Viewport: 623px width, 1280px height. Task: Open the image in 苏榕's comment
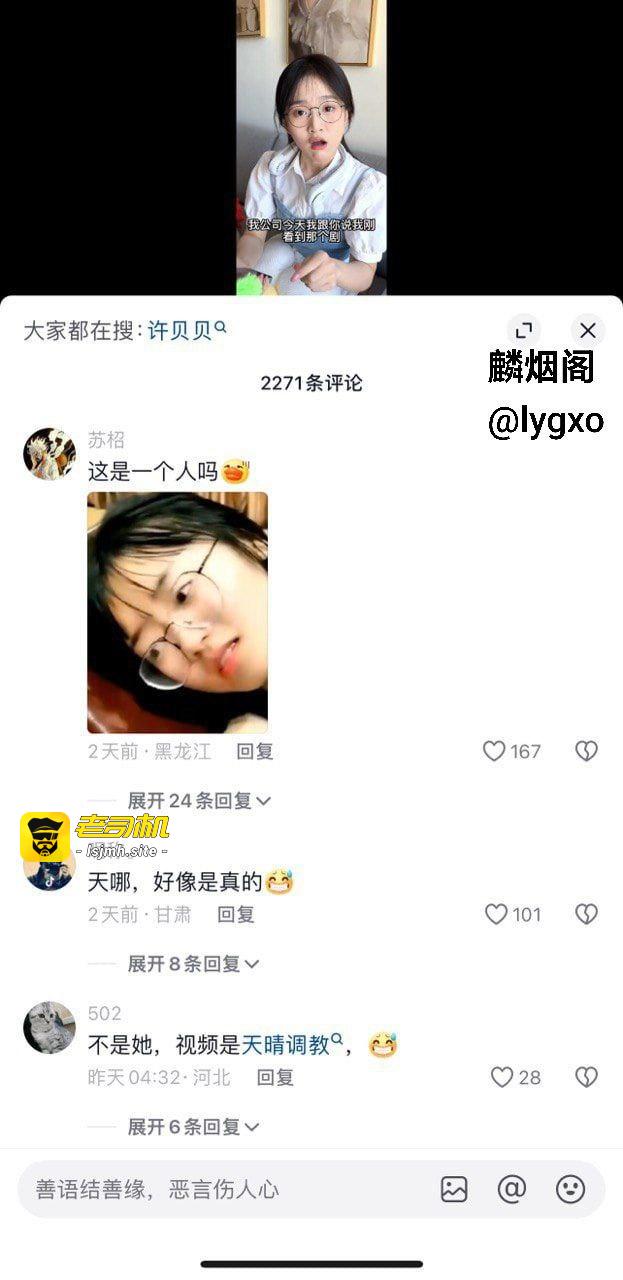click(x=177, y=612)
